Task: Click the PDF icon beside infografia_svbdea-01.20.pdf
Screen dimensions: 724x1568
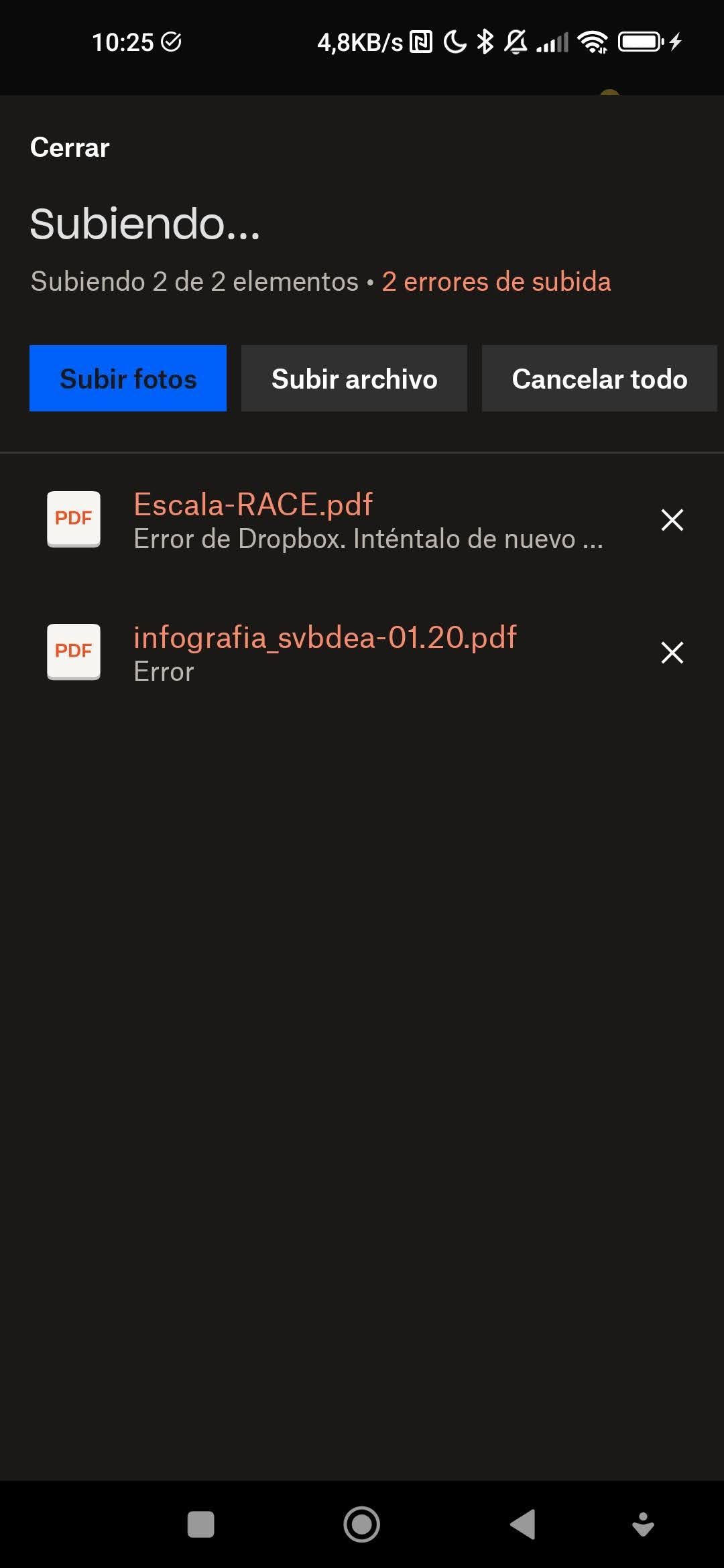Action: pos(74,651)
